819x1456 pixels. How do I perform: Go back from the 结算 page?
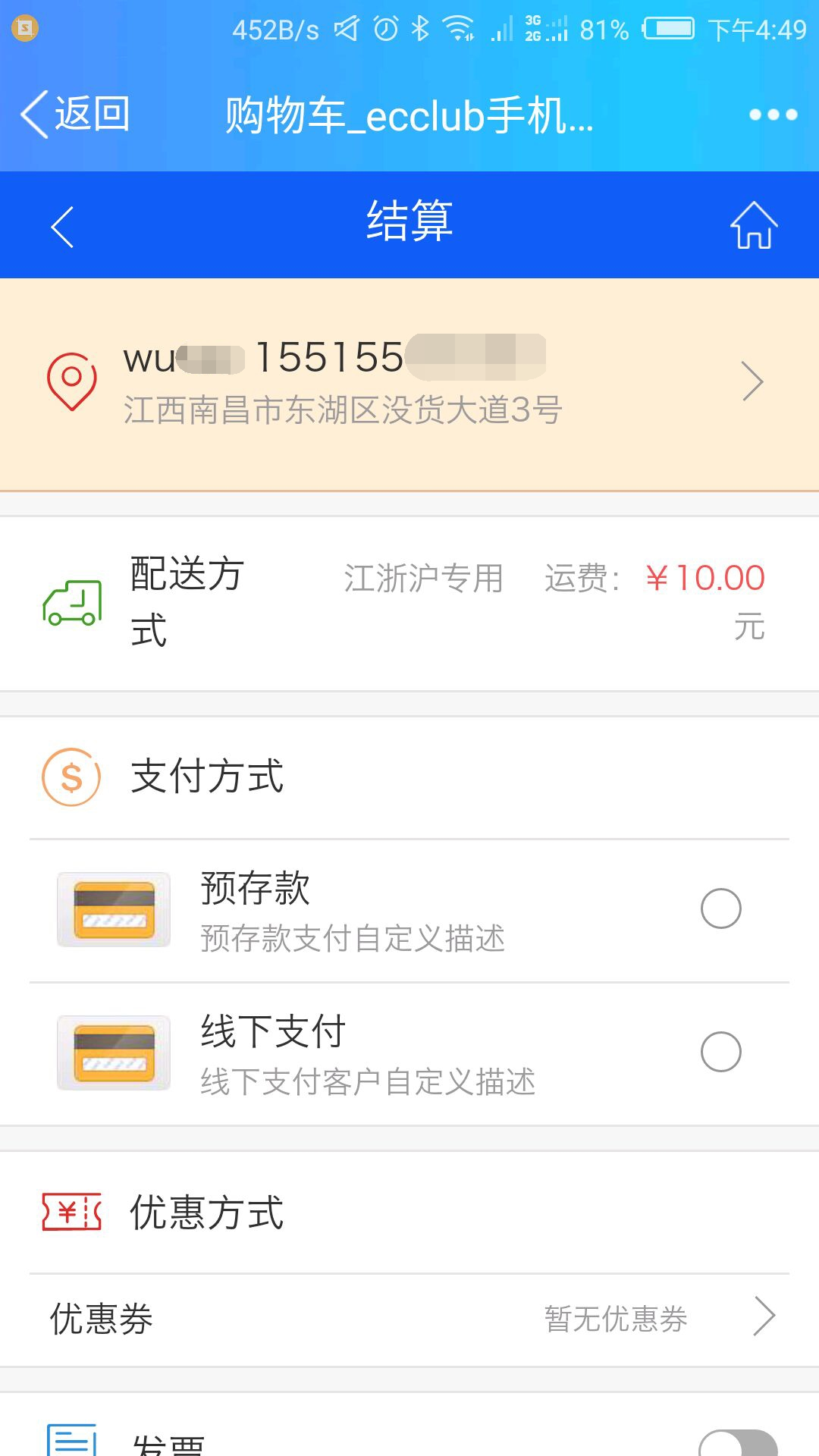coord(62,226)
